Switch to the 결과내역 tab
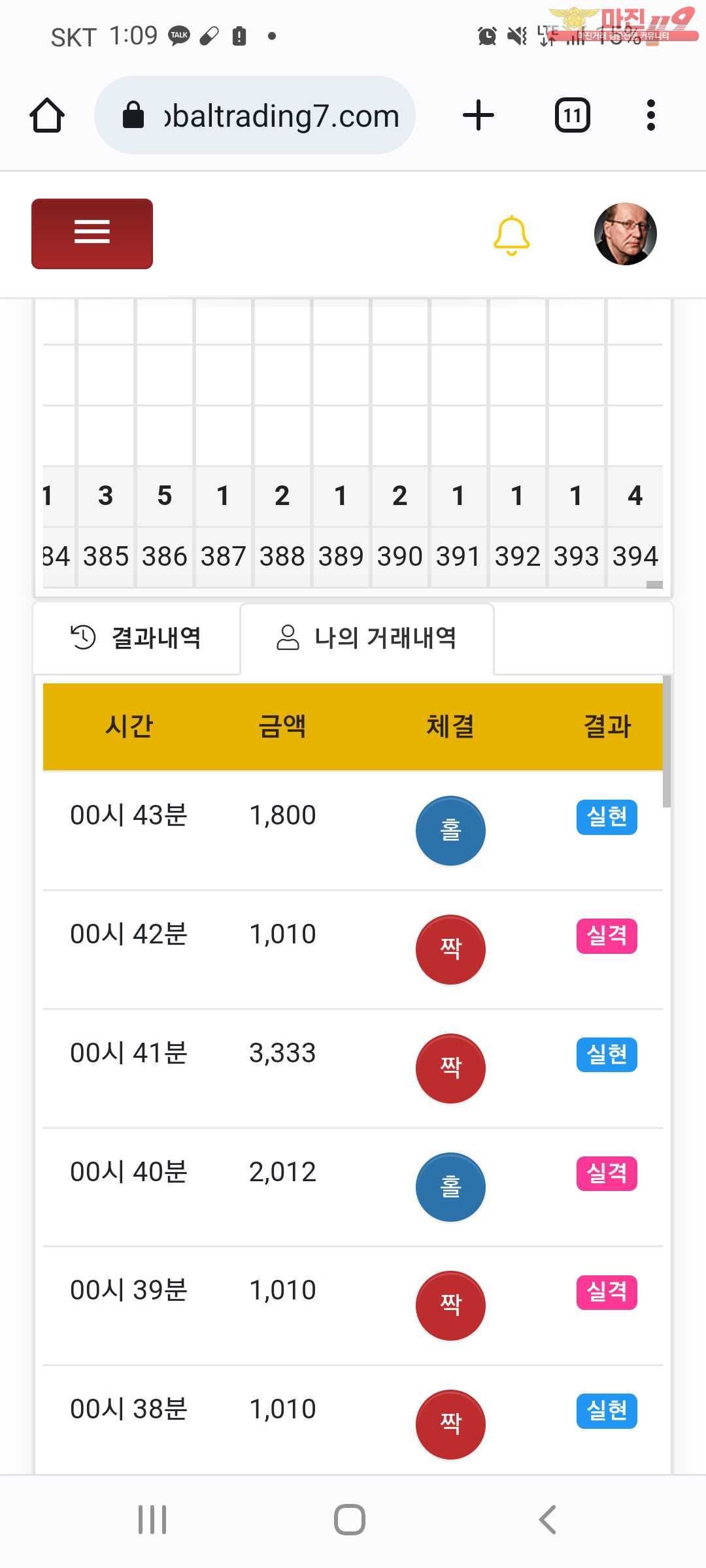 pos(137,638)
